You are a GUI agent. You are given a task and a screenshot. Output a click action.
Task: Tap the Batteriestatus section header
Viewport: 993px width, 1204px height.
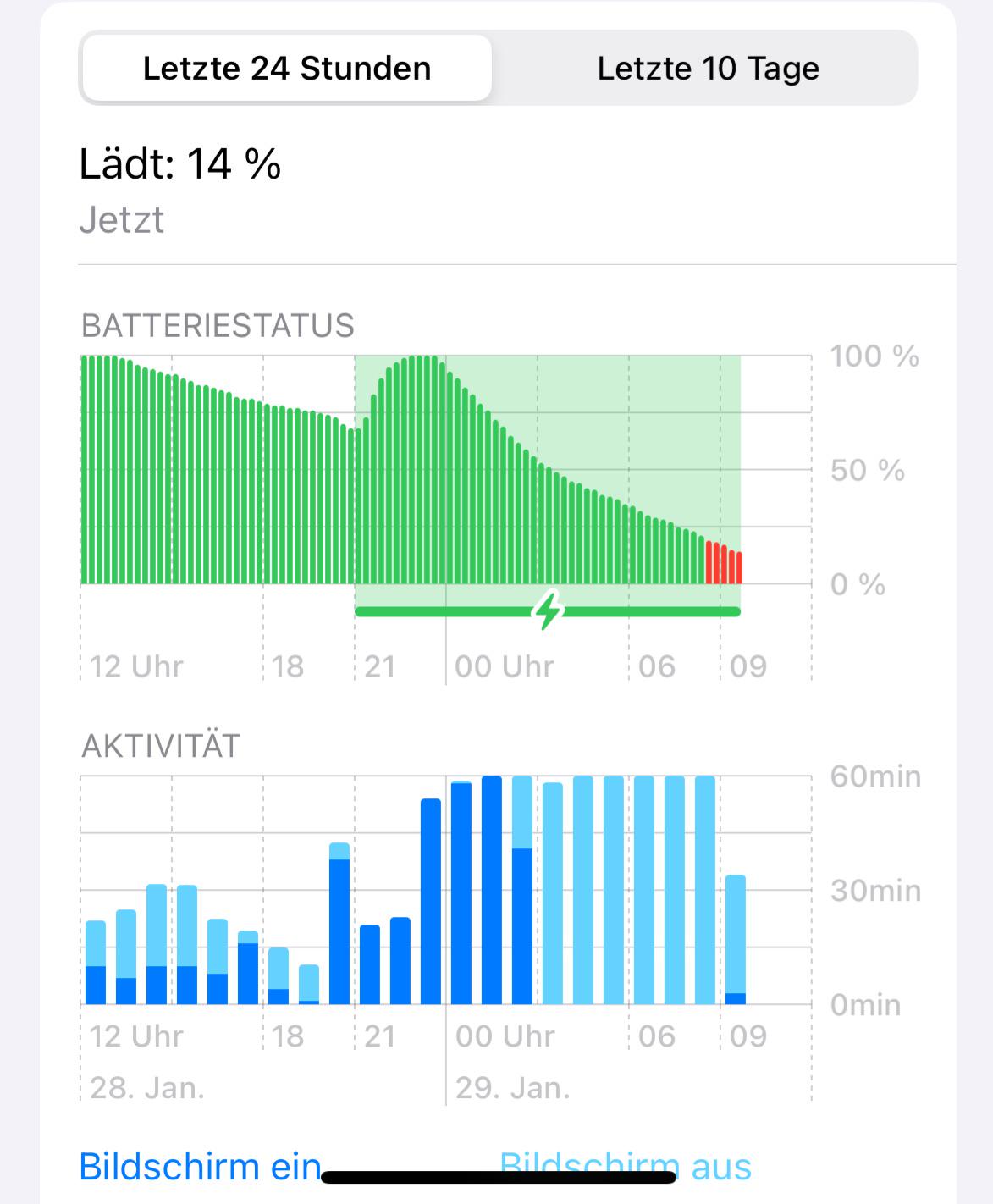tap(218, 325)
